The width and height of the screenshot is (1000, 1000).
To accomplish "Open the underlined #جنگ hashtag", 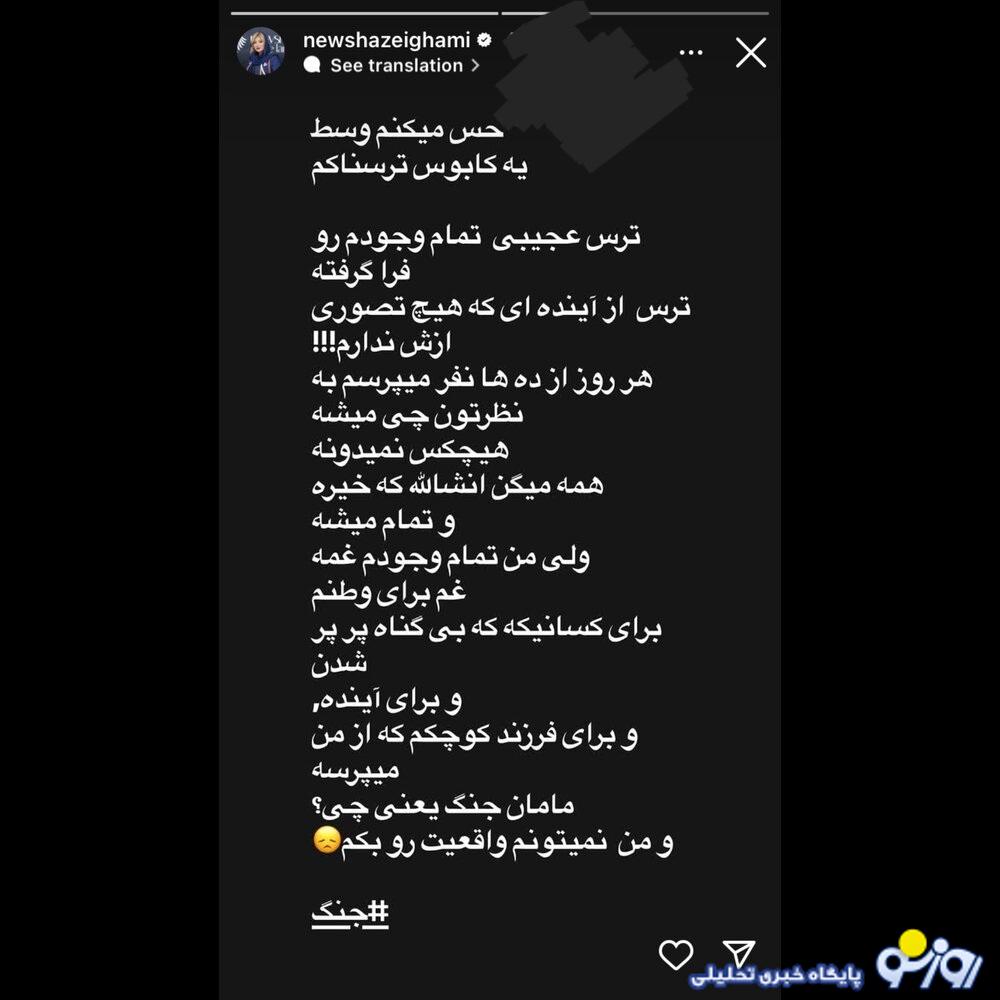I will coord(349,914).
